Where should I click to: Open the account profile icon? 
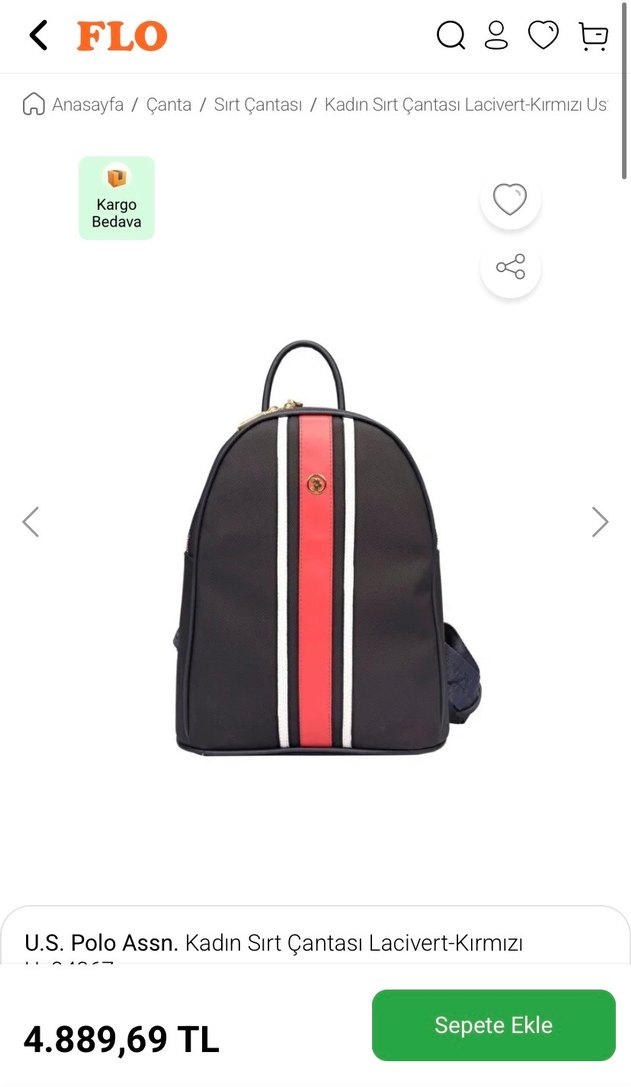496,36
